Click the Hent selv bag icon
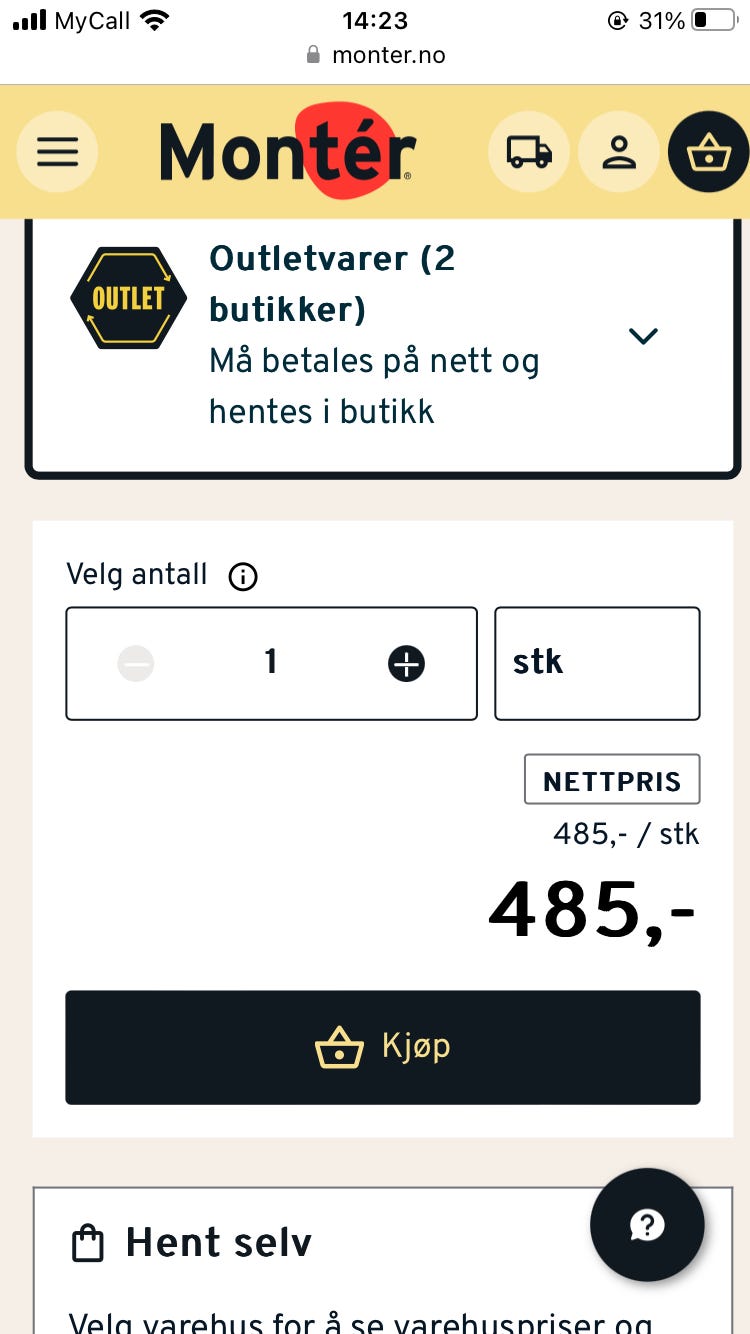Viewport: 750px width, 1334px height. [88, 1242]
